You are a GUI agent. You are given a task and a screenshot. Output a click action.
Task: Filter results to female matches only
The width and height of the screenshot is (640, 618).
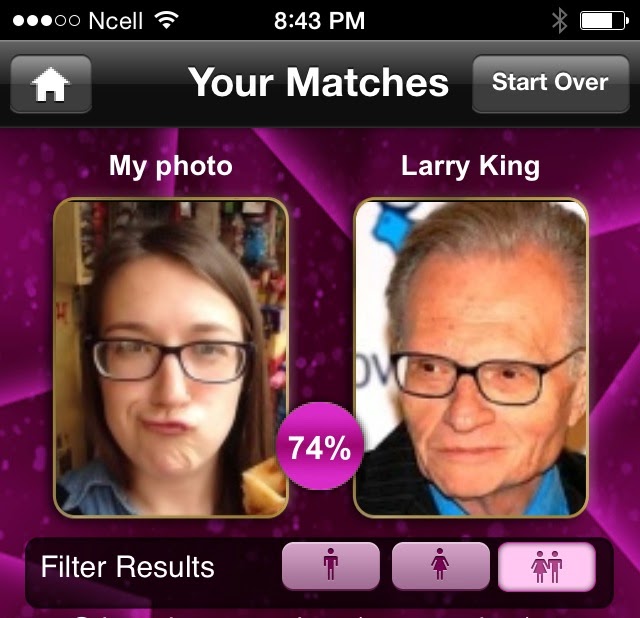pyautogui.click(x=440, y=567)
